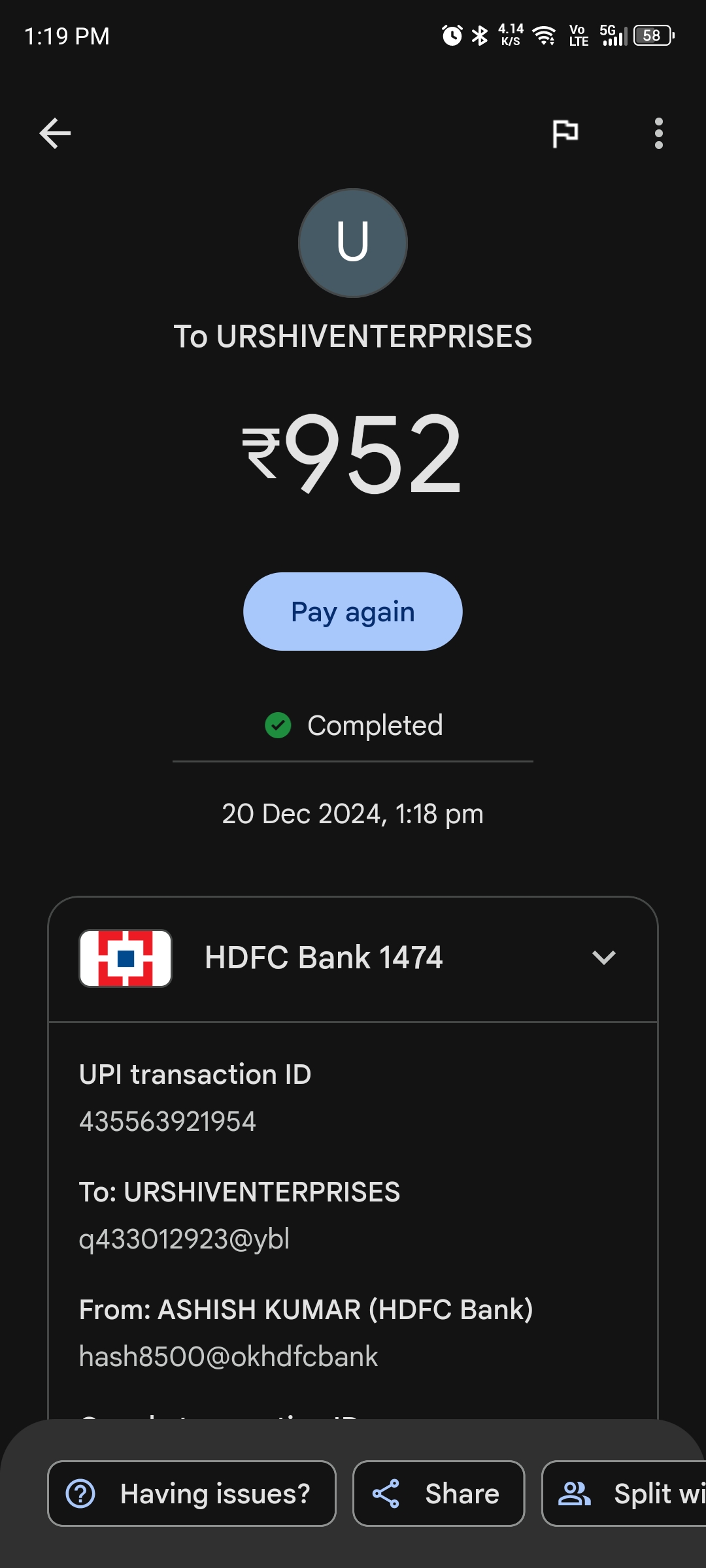Report this payment with the flag icon
Image resolution: width=706 pixels, height=1568 pixels.
[565, 133]
